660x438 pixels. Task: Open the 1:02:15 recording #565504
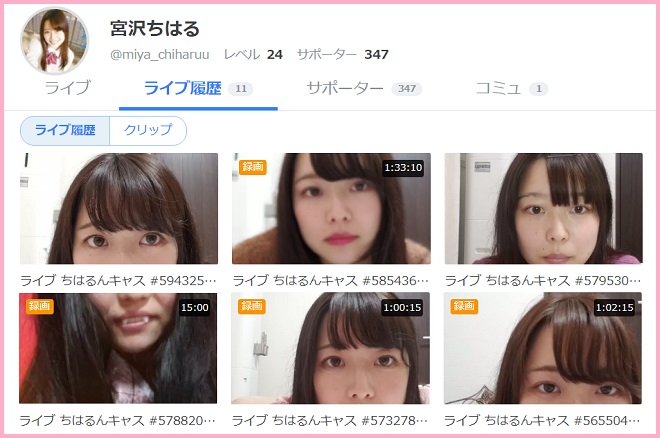[x=543, y=348]
